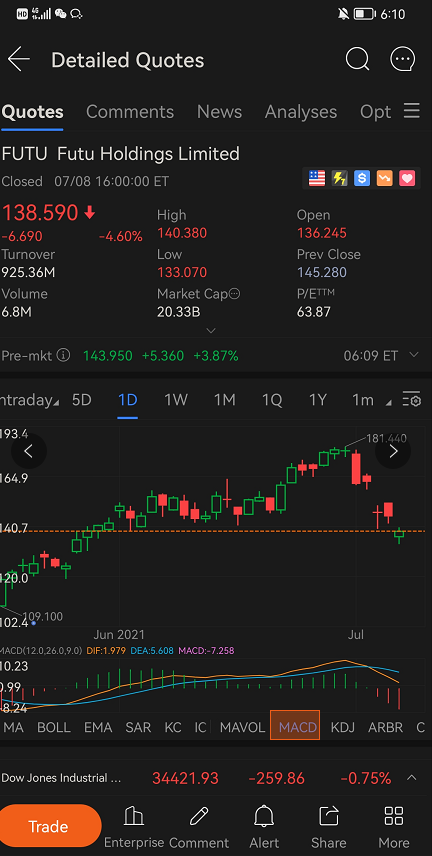
Task: Set a price Alert
Action: 264,828
